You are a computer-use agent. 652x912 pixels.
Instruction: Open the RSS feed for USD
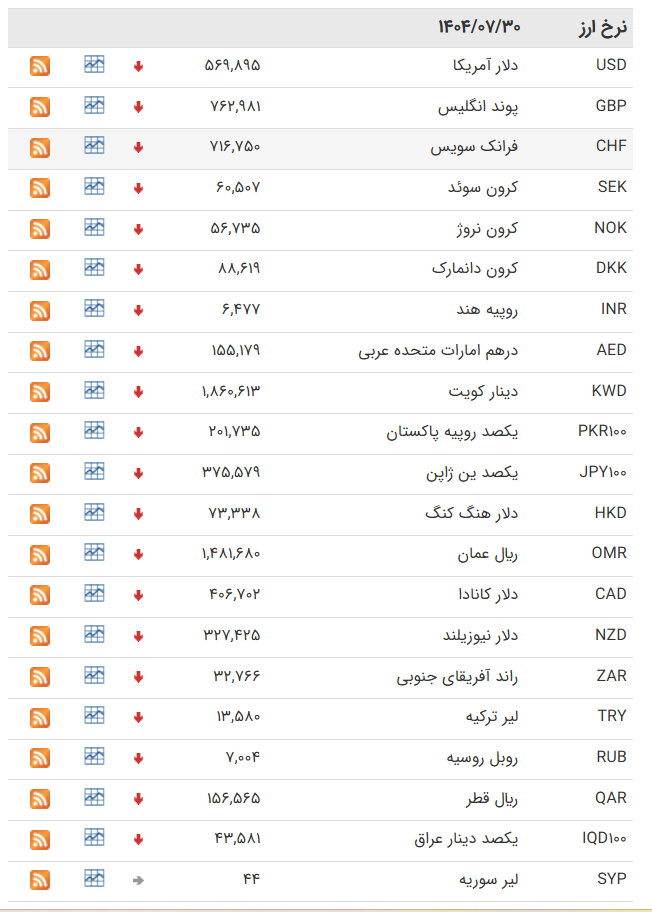(x=40, y=66)
